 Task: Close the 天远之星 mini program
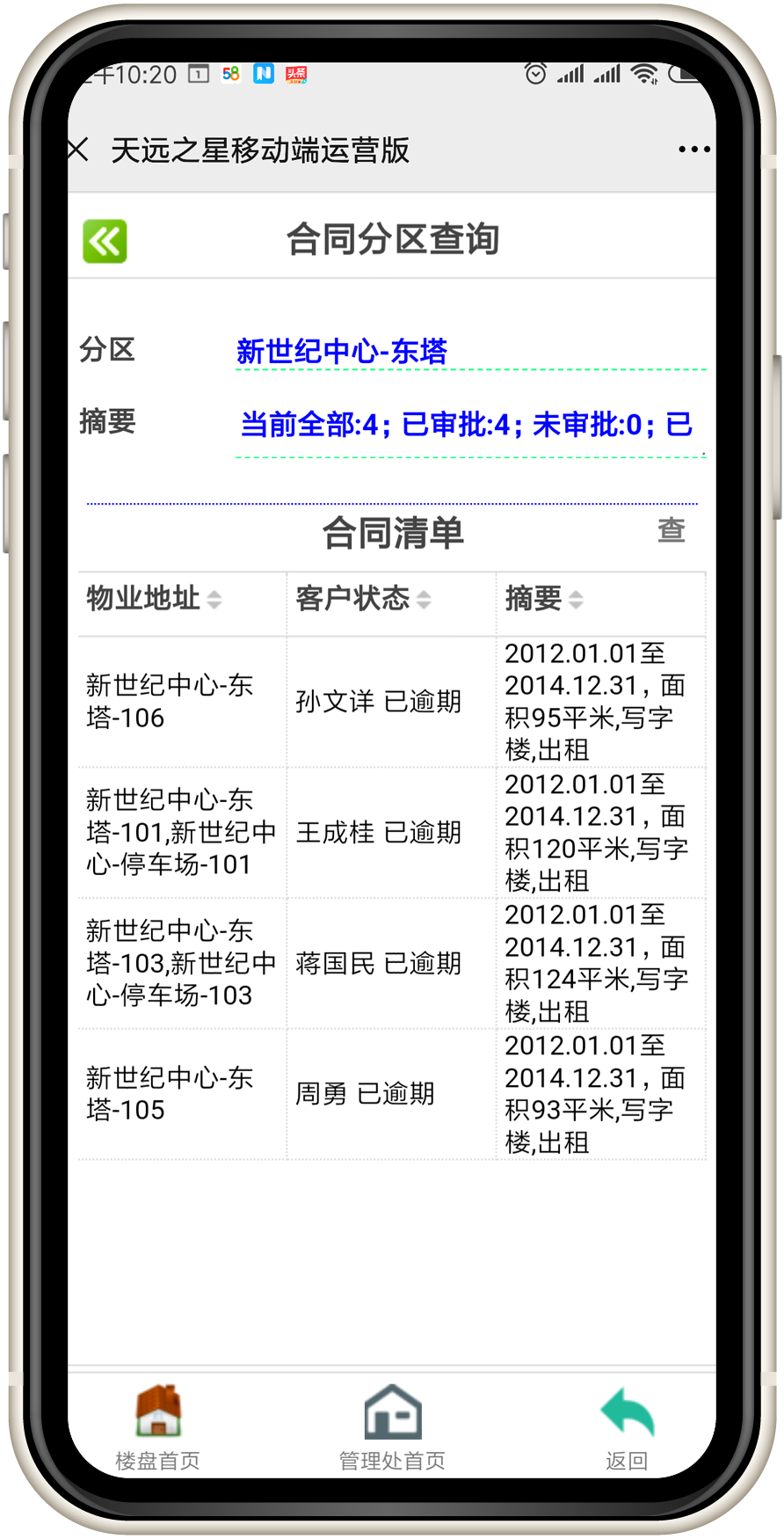[x=78, y=150]
